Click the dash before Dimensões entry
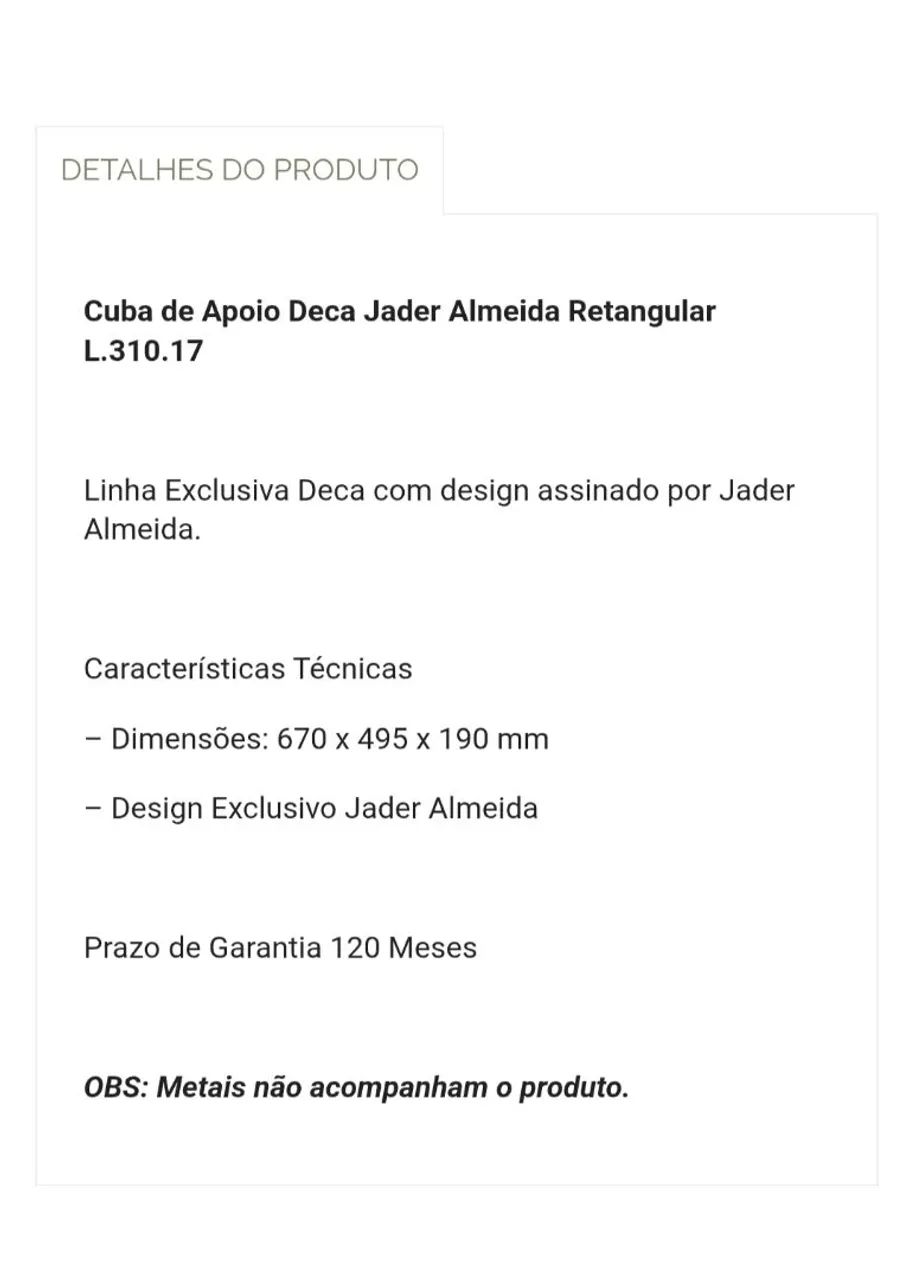 tap(91, 738)
